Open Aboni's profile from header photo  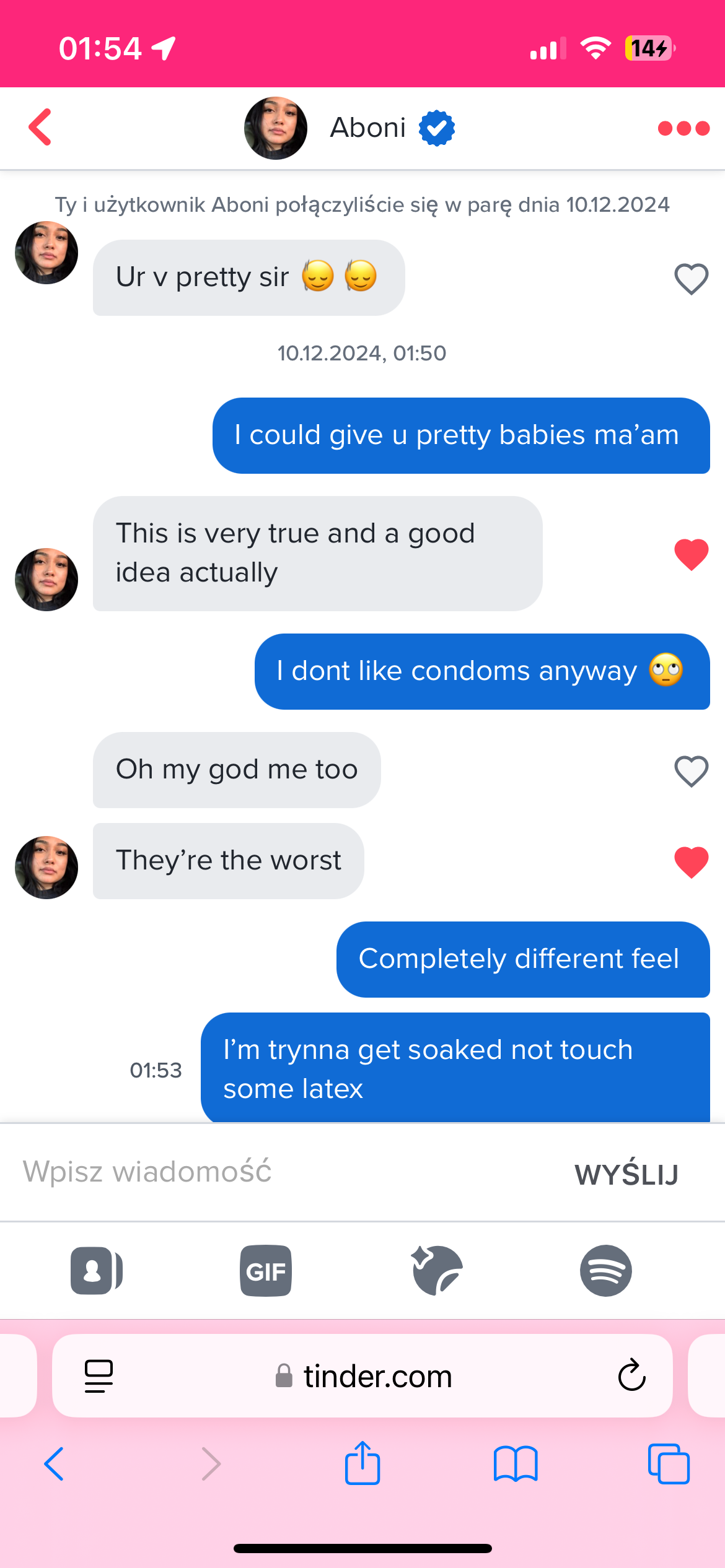pos(276,128)
